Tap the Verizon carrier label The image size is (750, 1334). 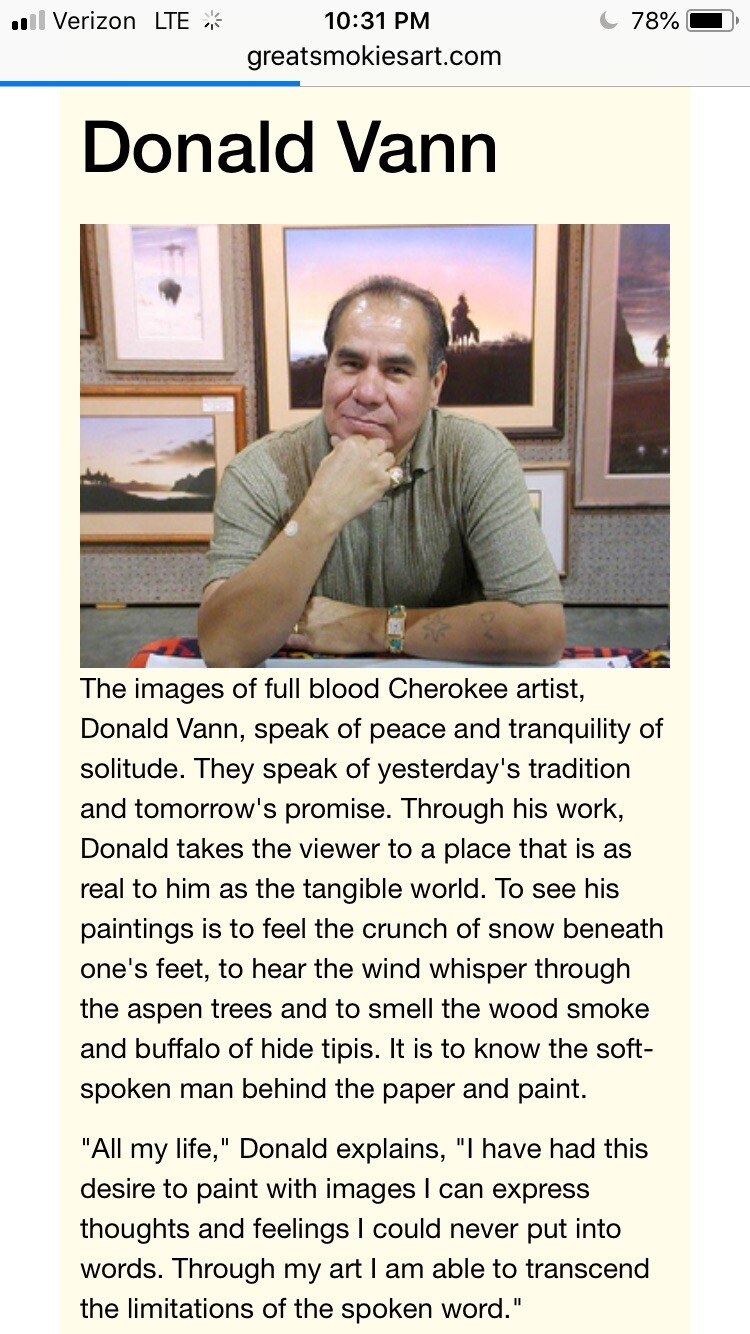[95, 19]
